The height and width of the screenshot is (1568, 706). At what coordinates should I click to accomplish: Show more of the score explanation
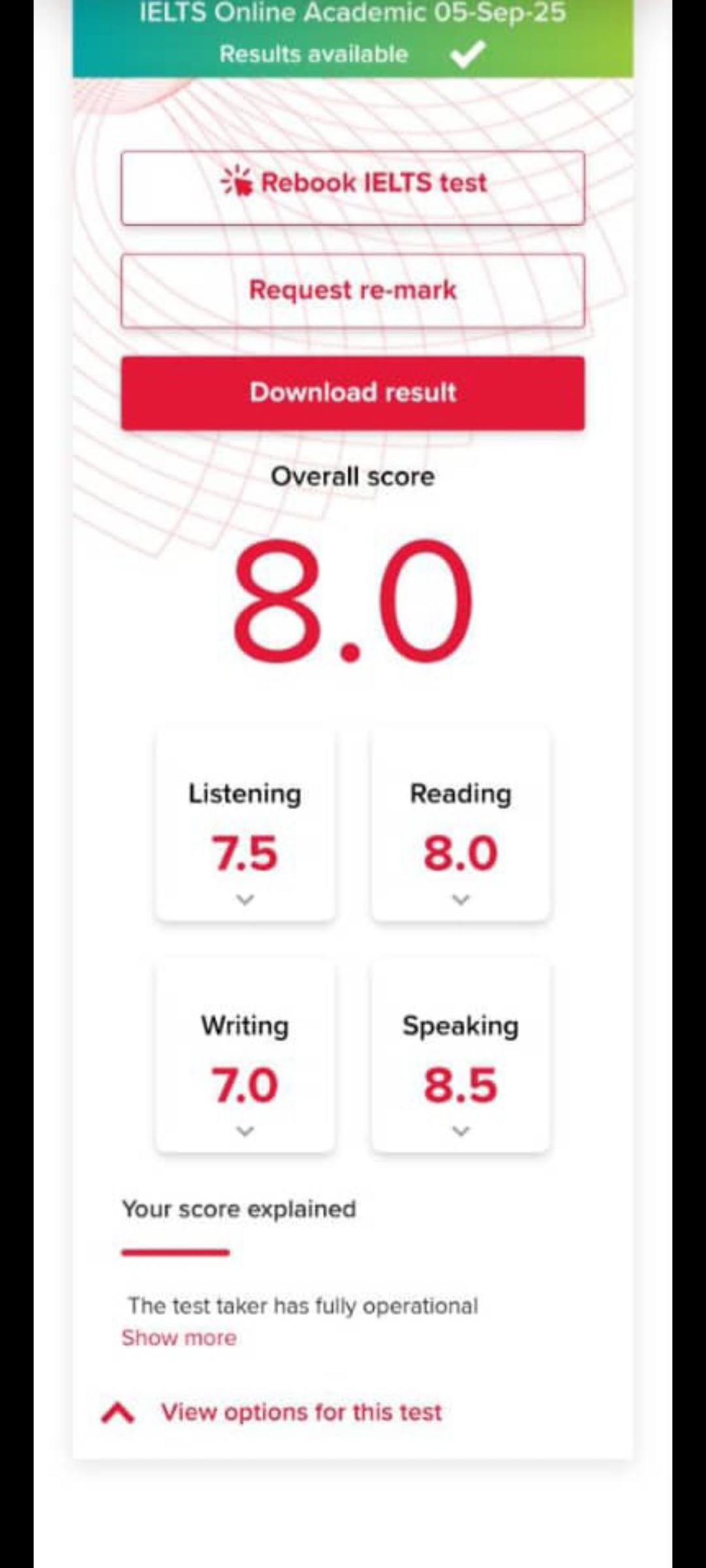[x=179, y=1337]
